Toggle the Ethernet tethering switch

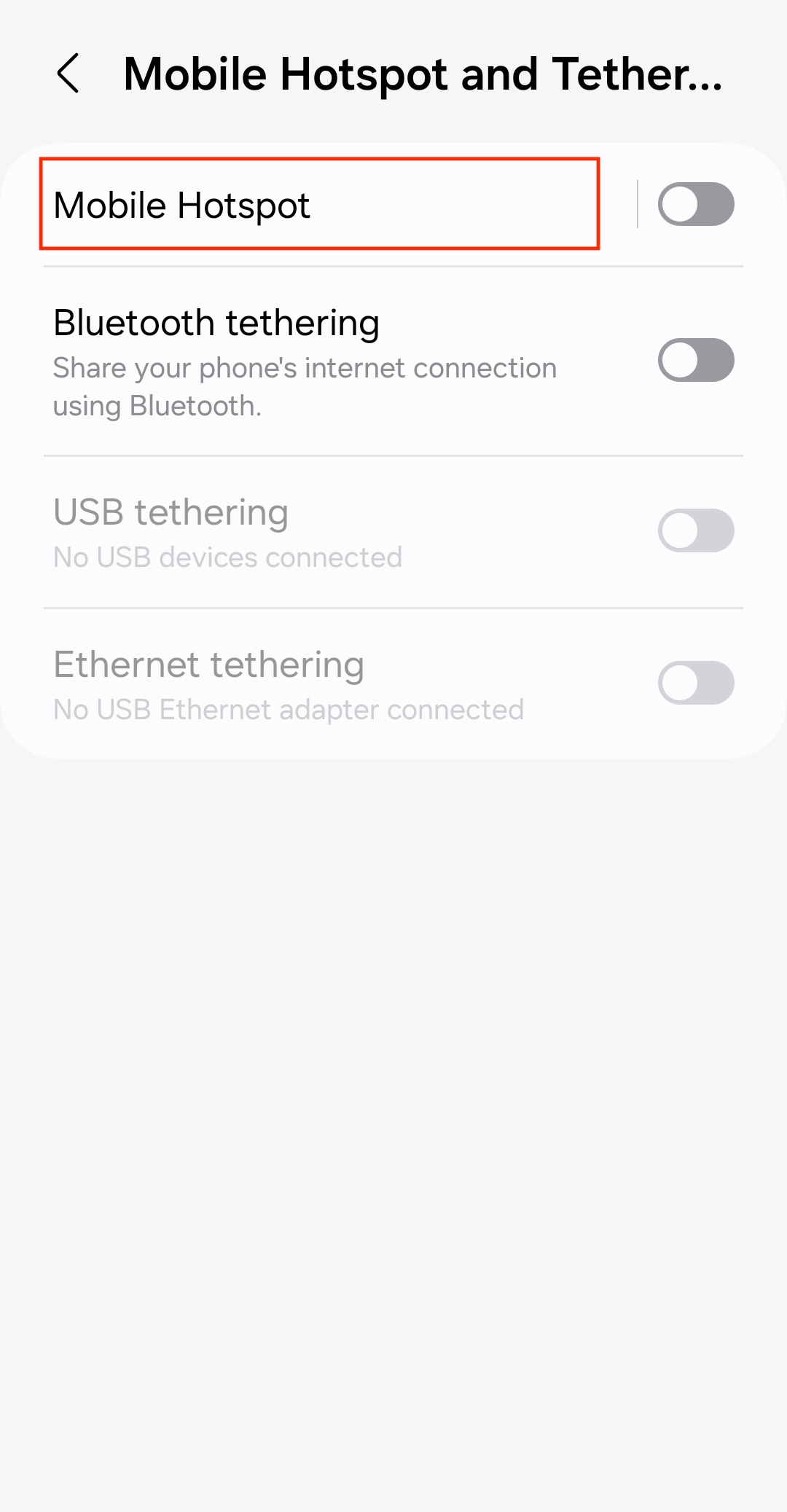695,683
